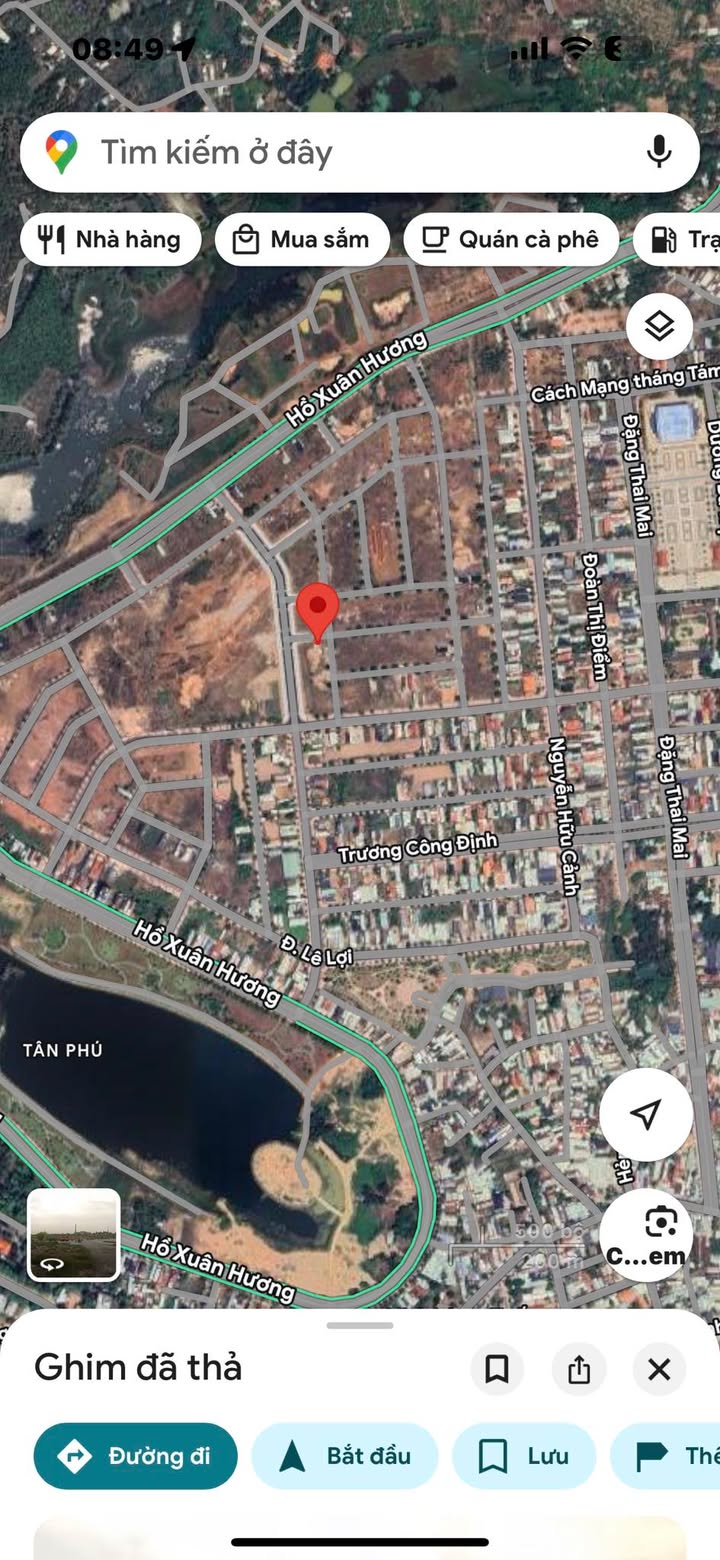This screenshot has height=1560, width=720.
Task: Open the Street View thumbnail
Action: 74,1234
